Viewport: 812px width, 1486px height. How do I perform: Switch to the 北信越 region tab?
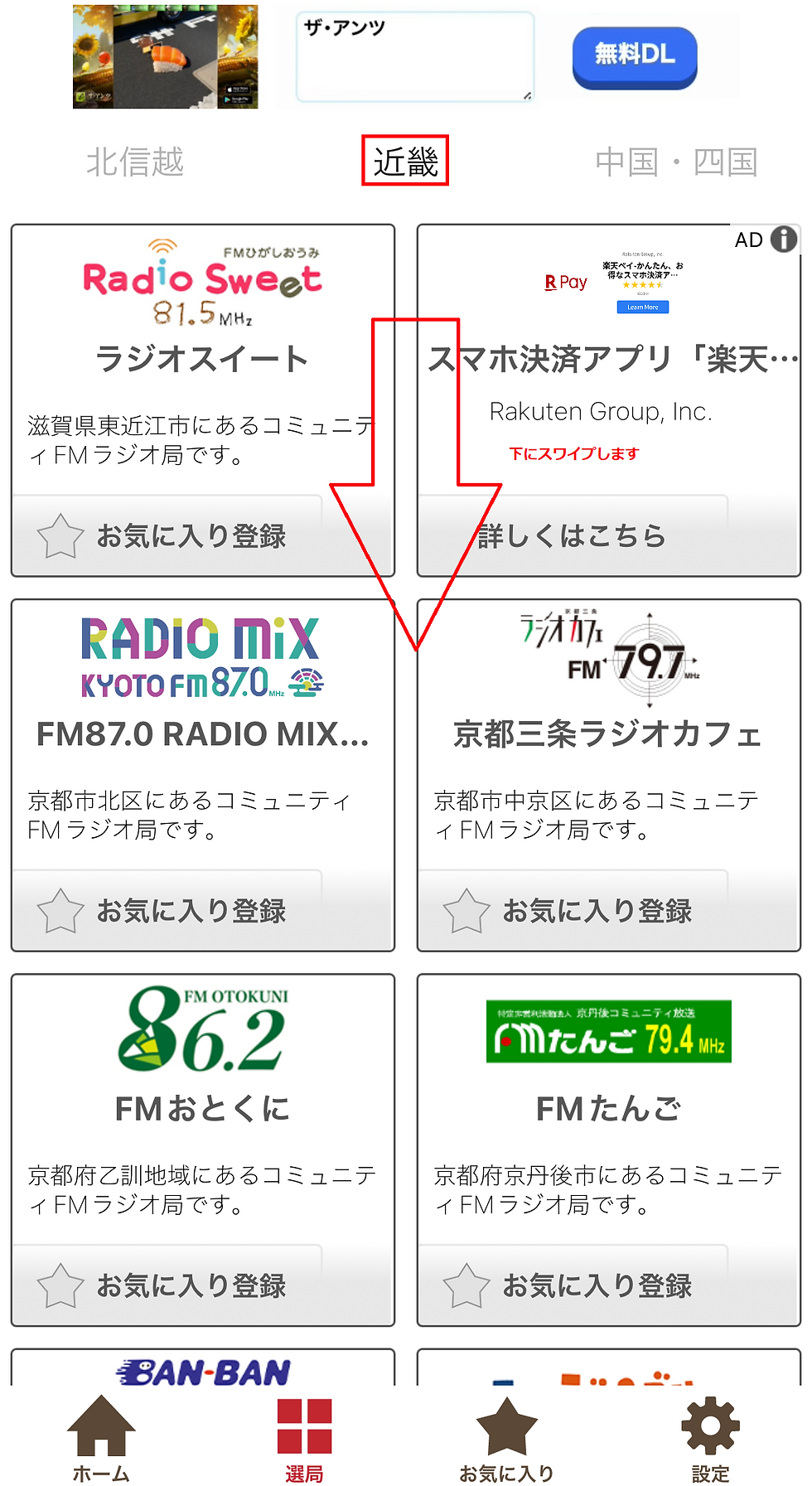pos(135,162)
